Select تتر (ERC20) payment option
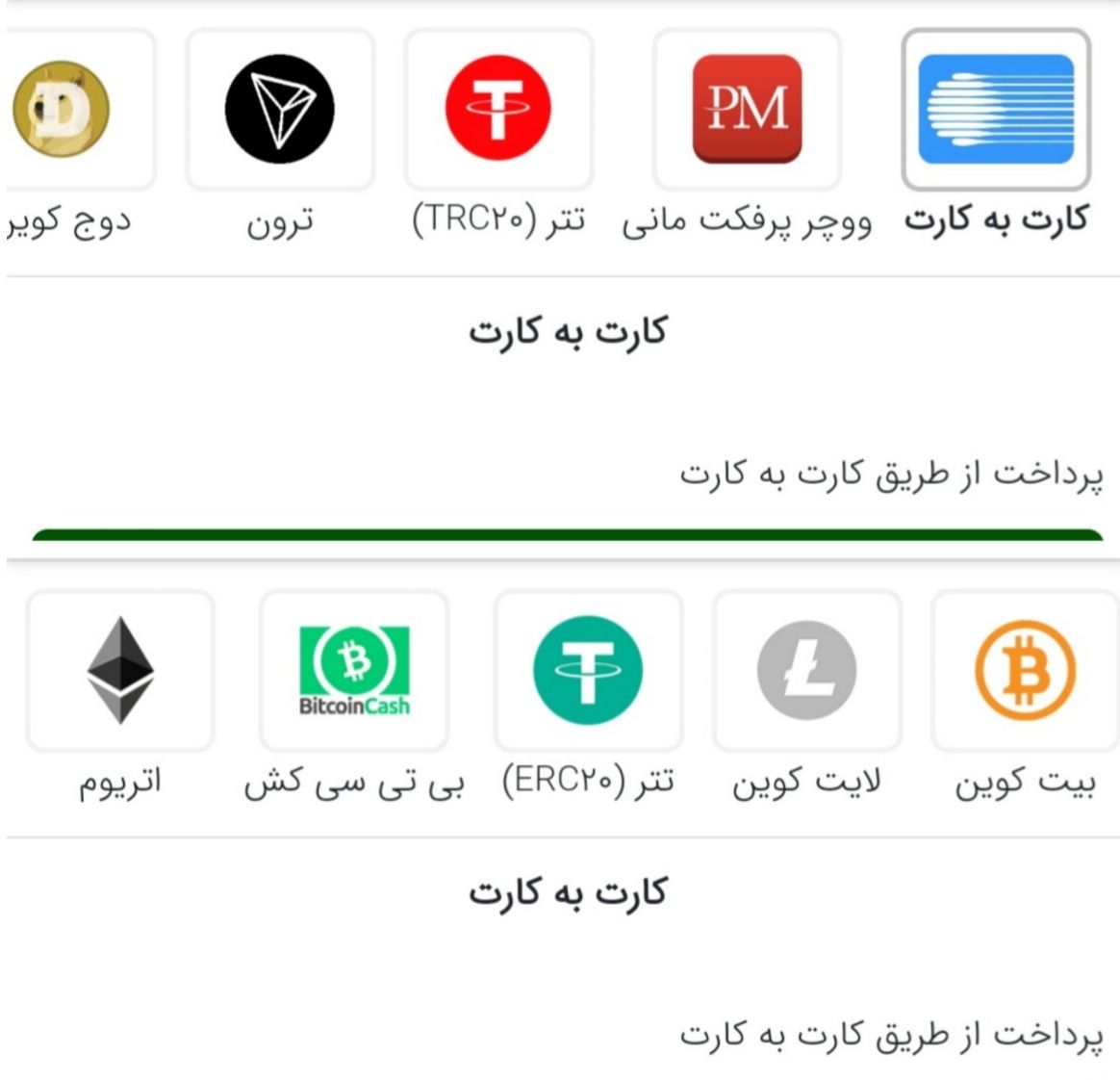Viewport: 1120px width, 1080px height. coord(588,670)
